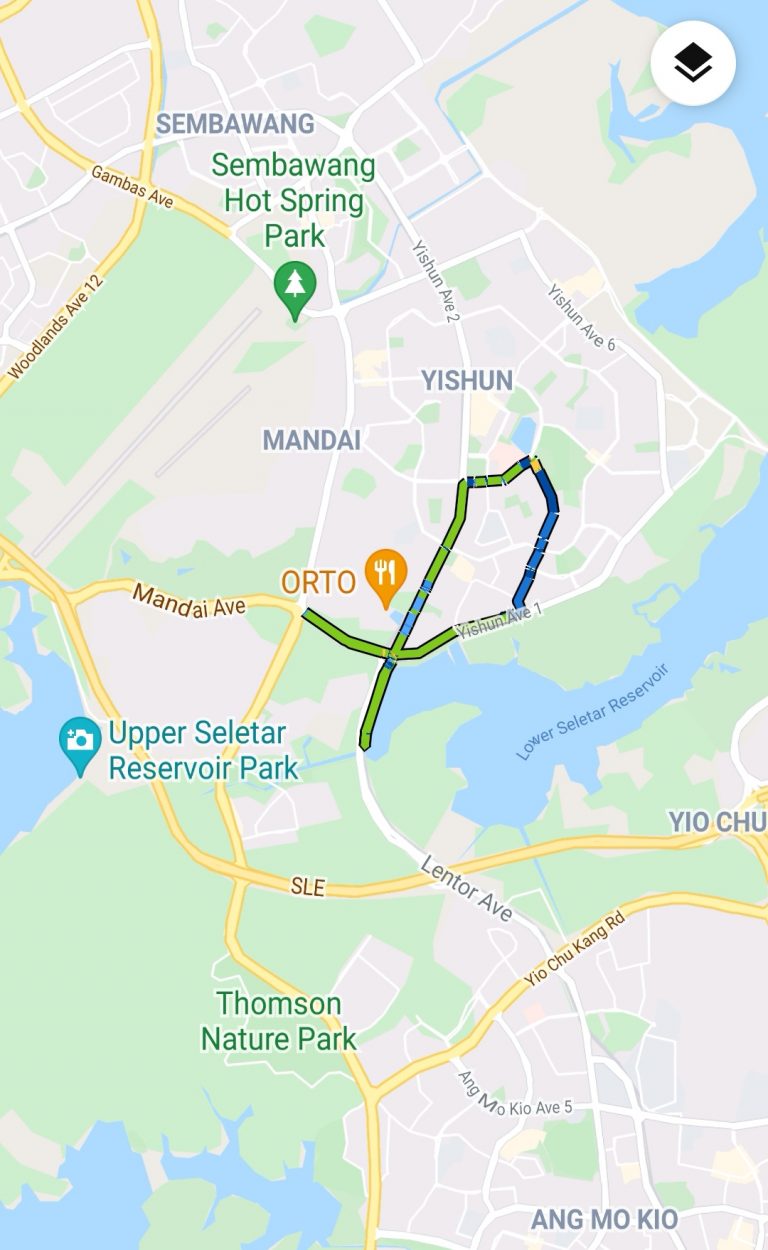This screenshot has height=1250, width=768.
Task: Select the ORTO restaurant marker
Action: [385, 577]
